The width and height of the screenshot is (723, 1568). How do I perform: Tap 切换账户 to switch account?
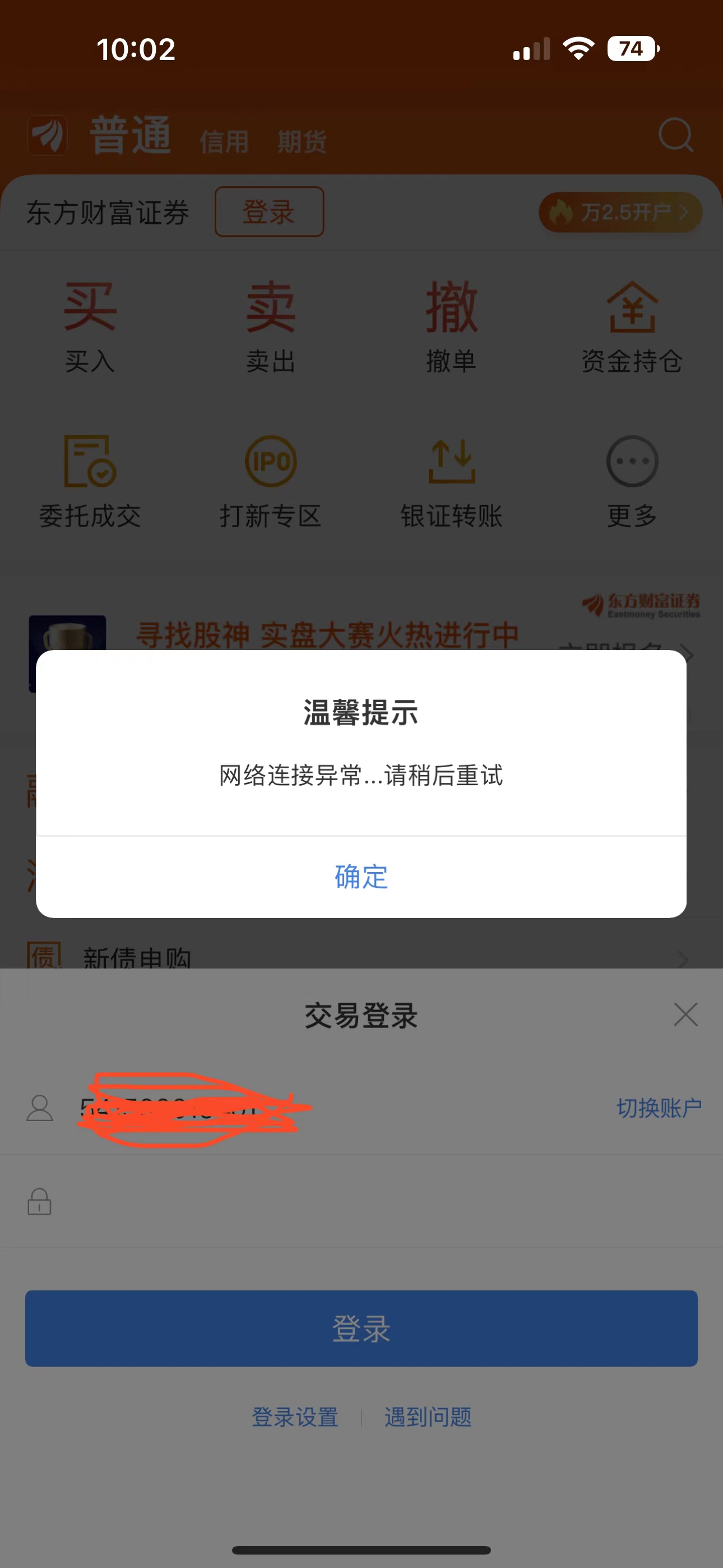[659, 1108]
